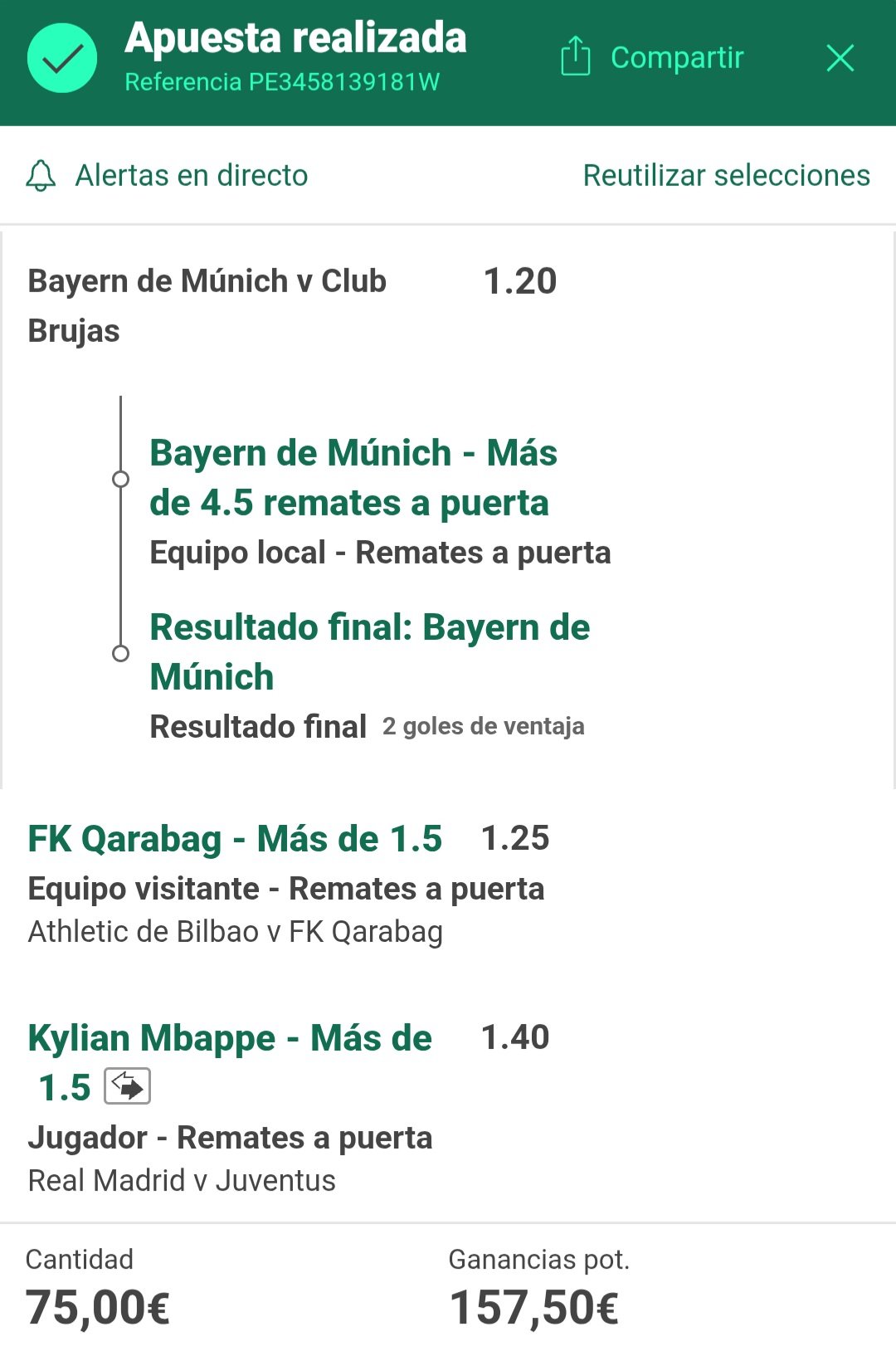Viewport: 896px width, 1346px height.
Task: Close the bet confirmation receipt
Action: (x=840, y=58)
